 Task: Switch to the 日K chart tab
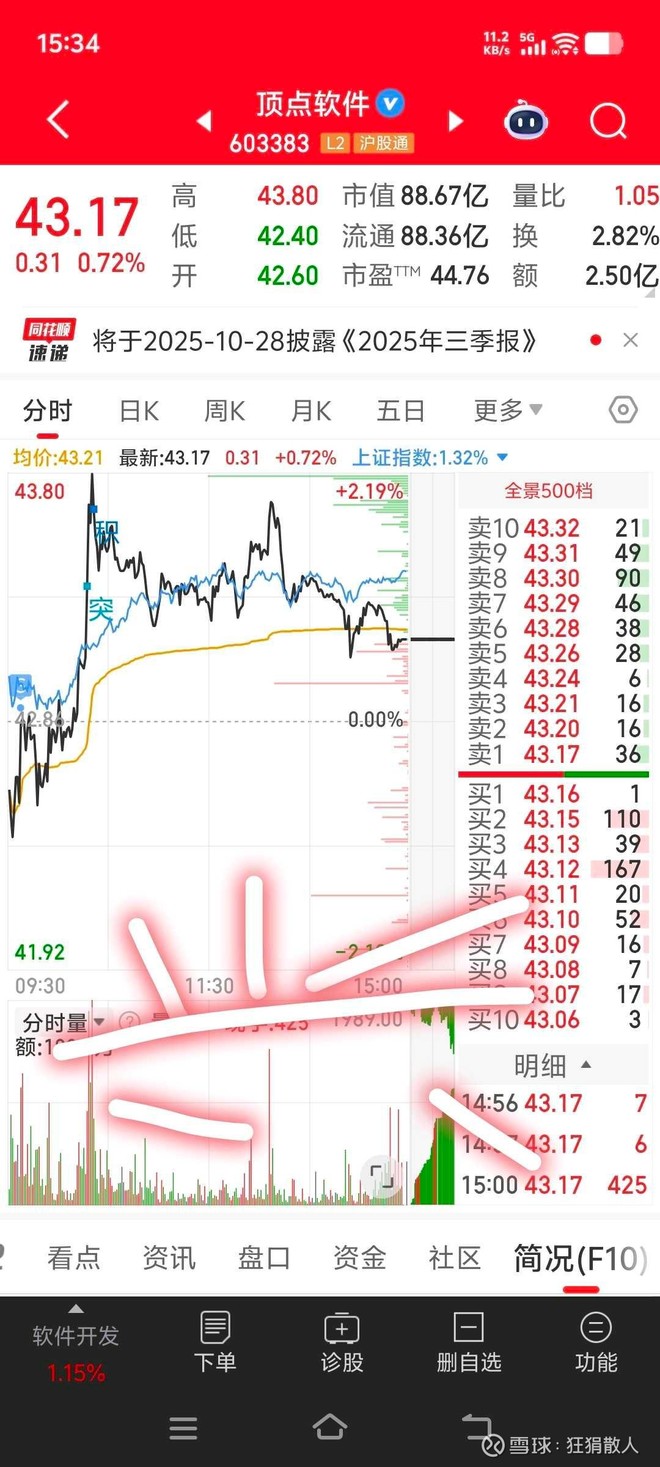coord(139,410)
